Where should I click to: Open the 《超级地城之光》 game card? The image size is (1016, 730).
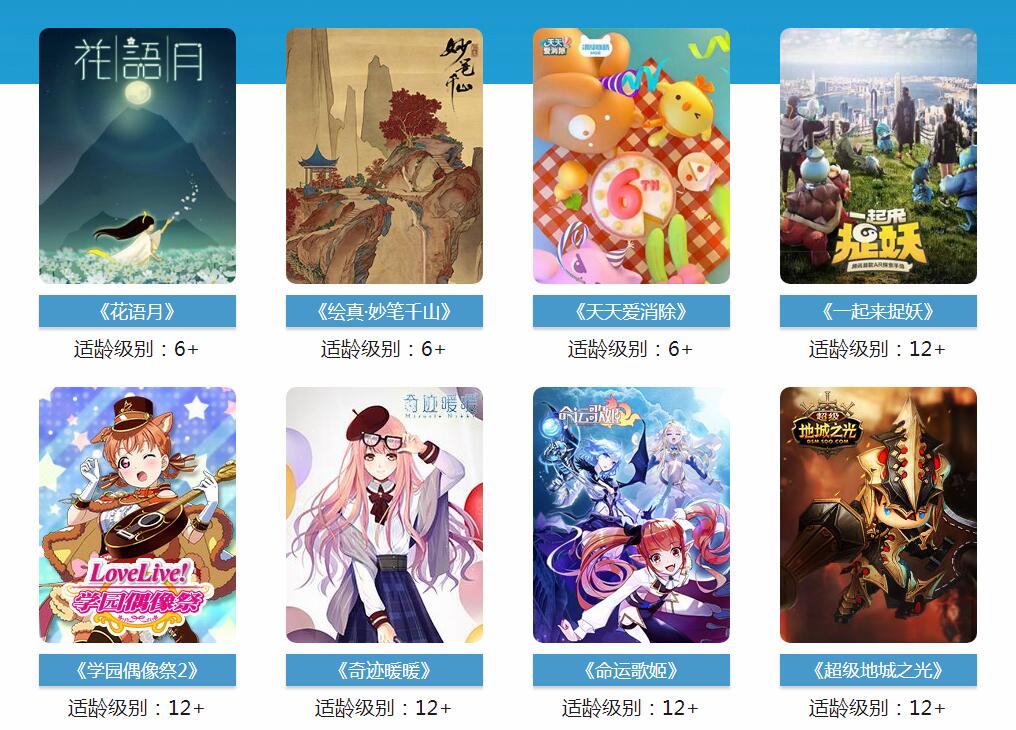878,515
